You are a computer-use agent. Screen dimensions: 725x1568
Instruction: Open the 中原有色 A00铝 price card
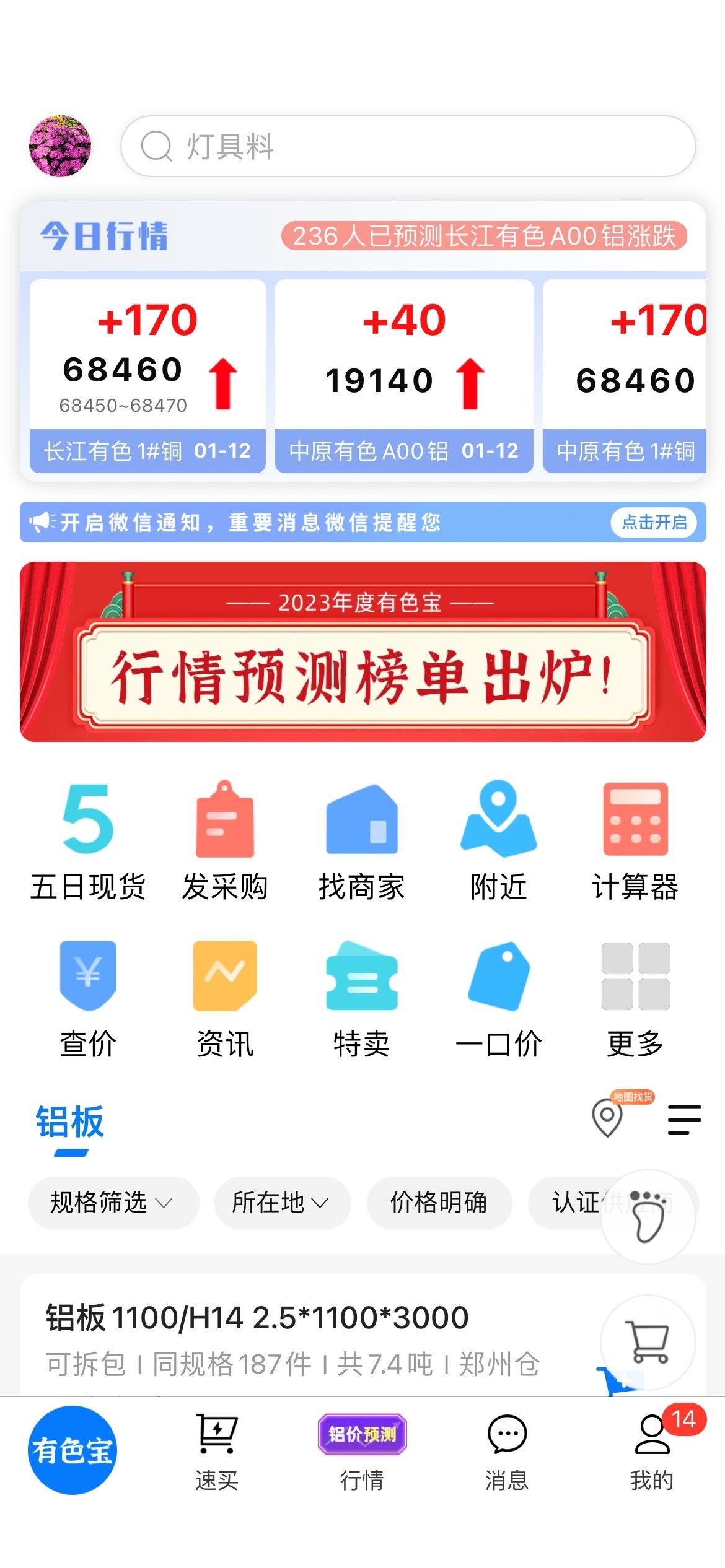[404, 376]
